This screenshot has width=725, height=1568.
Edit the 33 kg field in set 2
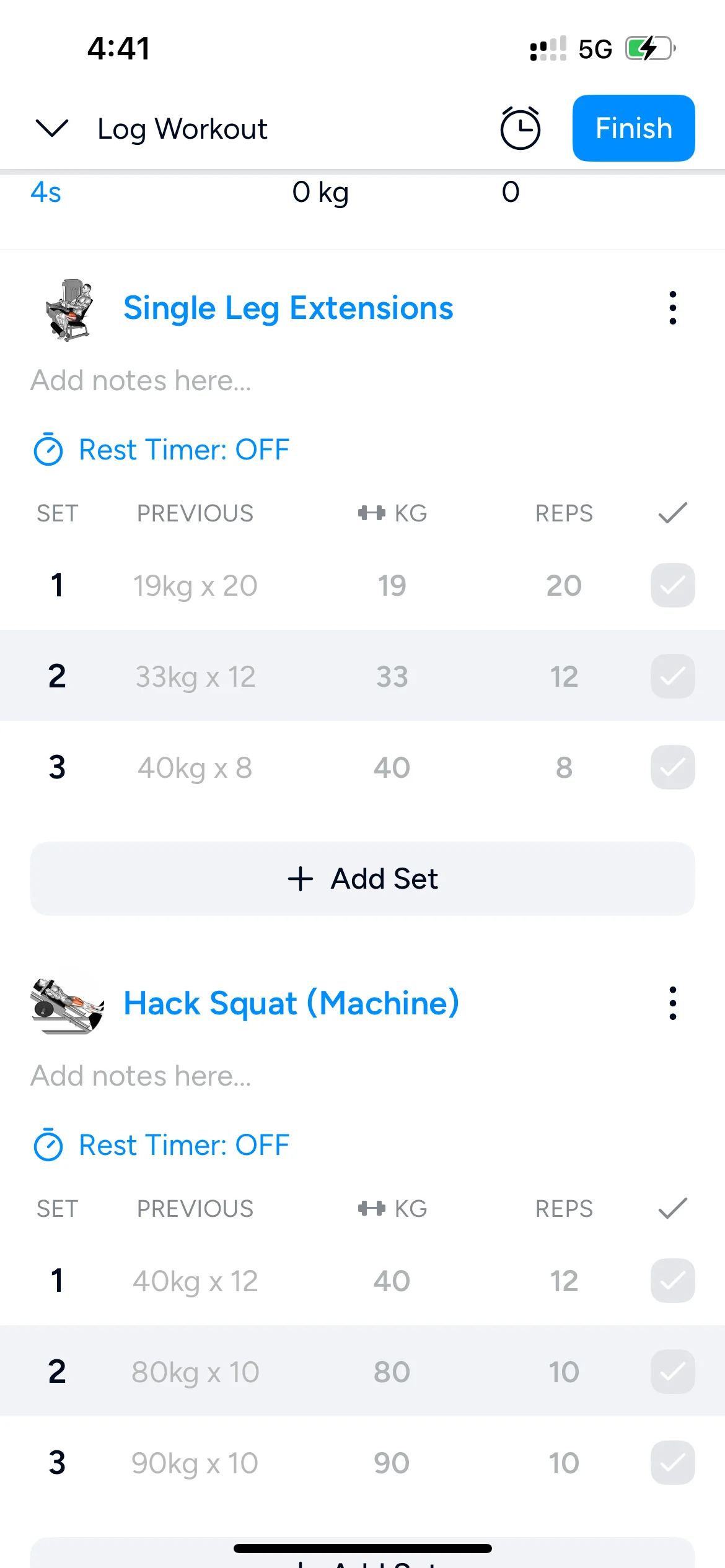click(392, 676)
